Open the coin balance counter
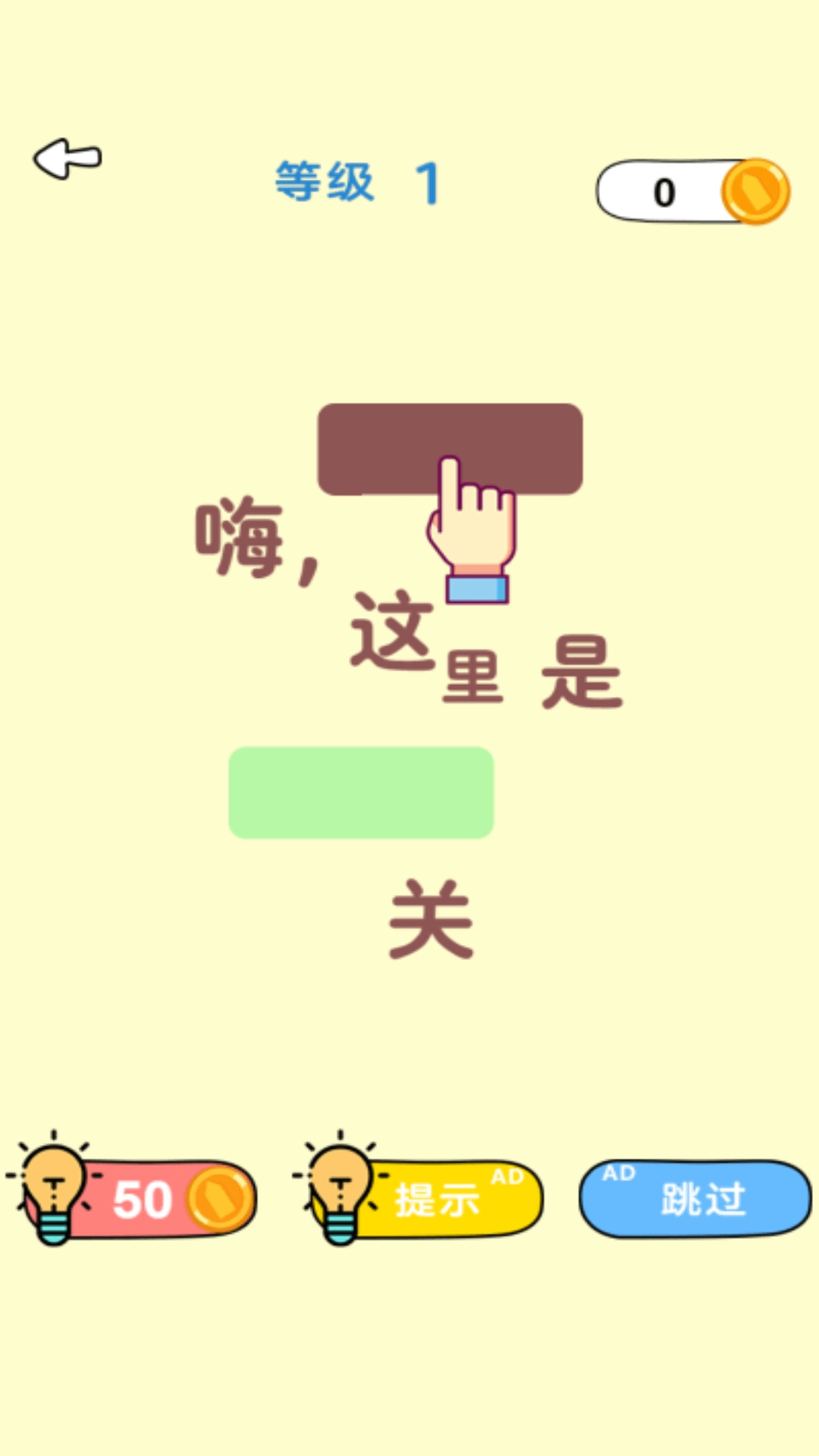The height and width of the screenshot is (1456, 819). 692,192
